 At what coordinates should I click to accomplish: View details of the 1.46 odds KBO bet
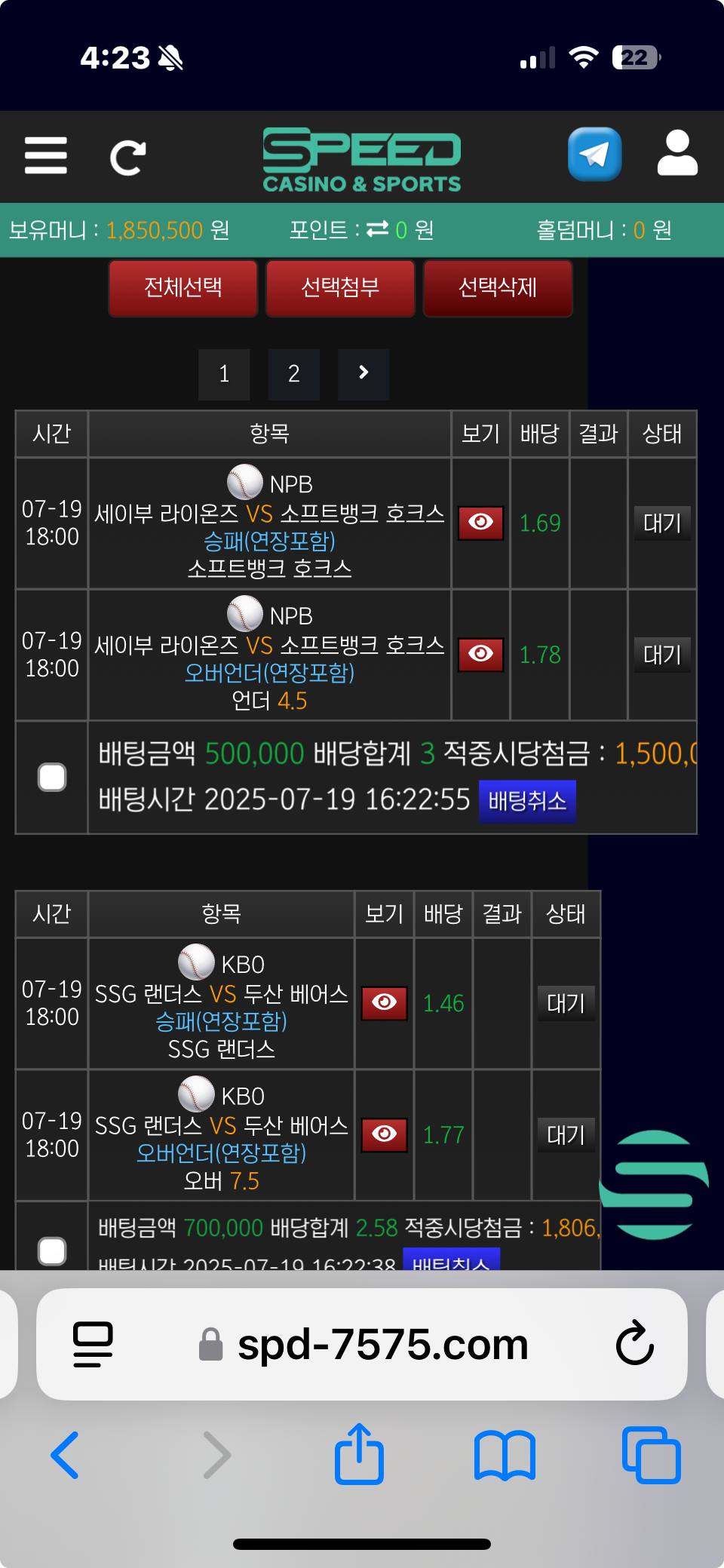tap(384, 1002)
